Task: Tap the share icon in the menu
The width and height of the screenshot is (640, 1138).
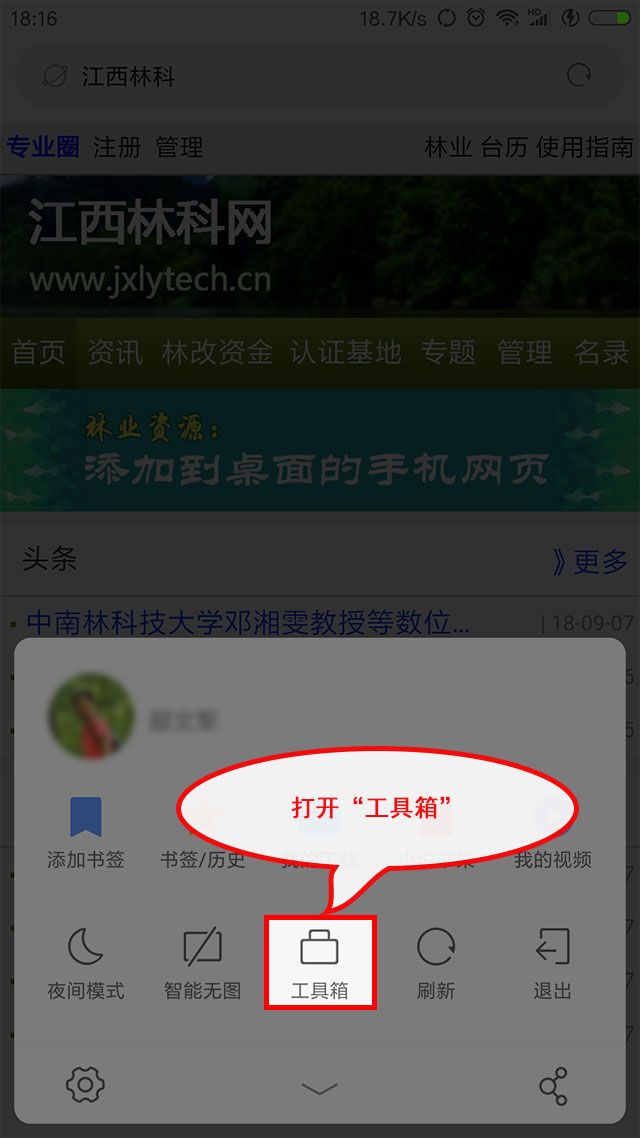Action: pos(553,1086)
